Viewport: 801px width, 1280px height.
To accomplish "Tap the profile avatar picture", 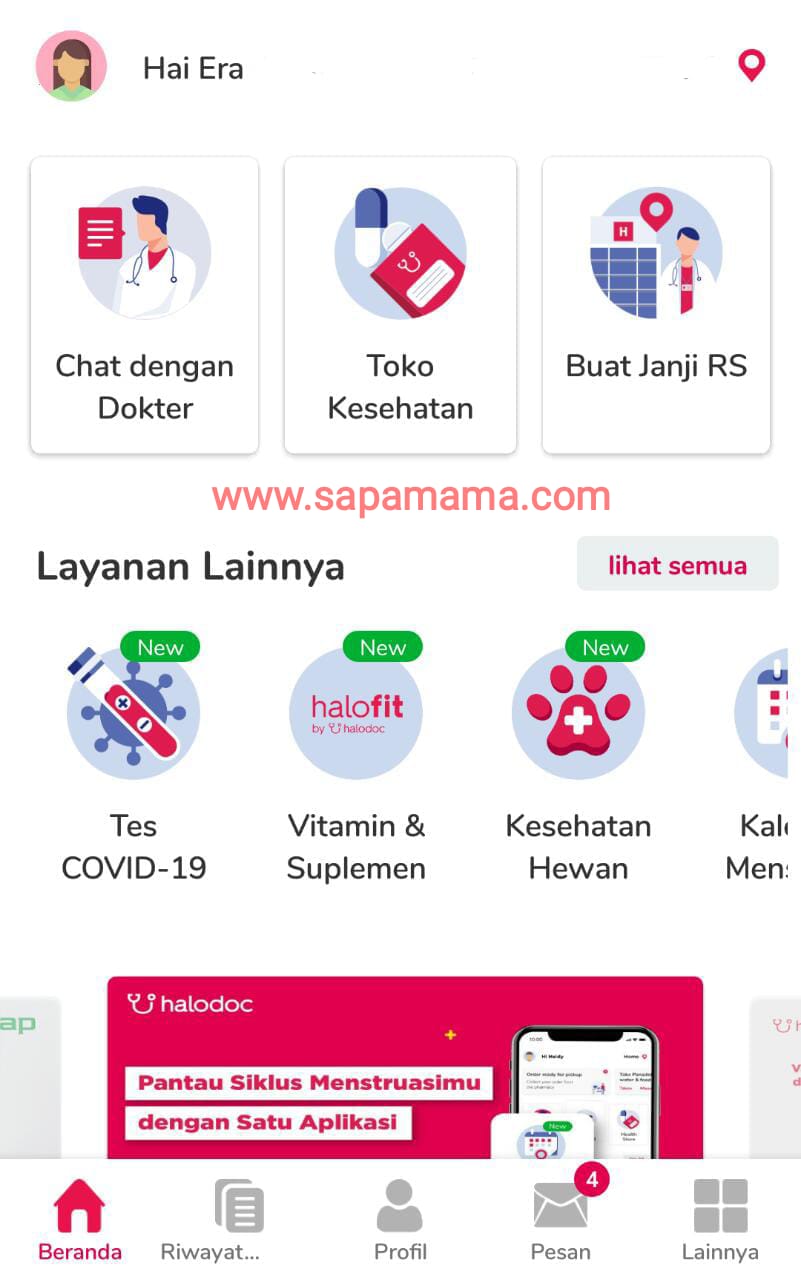I will [70, 66].
